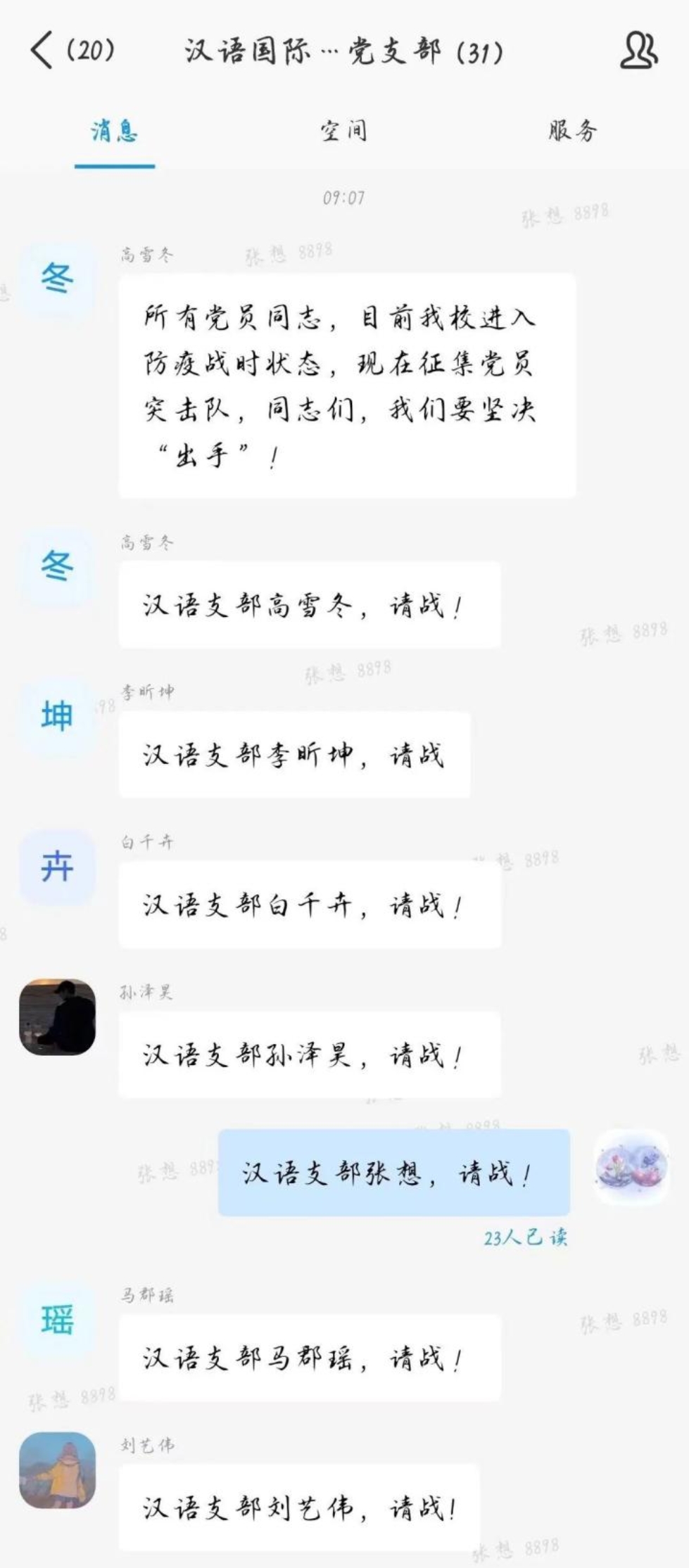
Task: Open 马郡瑶's avatar profile
Action: click(x=57, y=1319)
